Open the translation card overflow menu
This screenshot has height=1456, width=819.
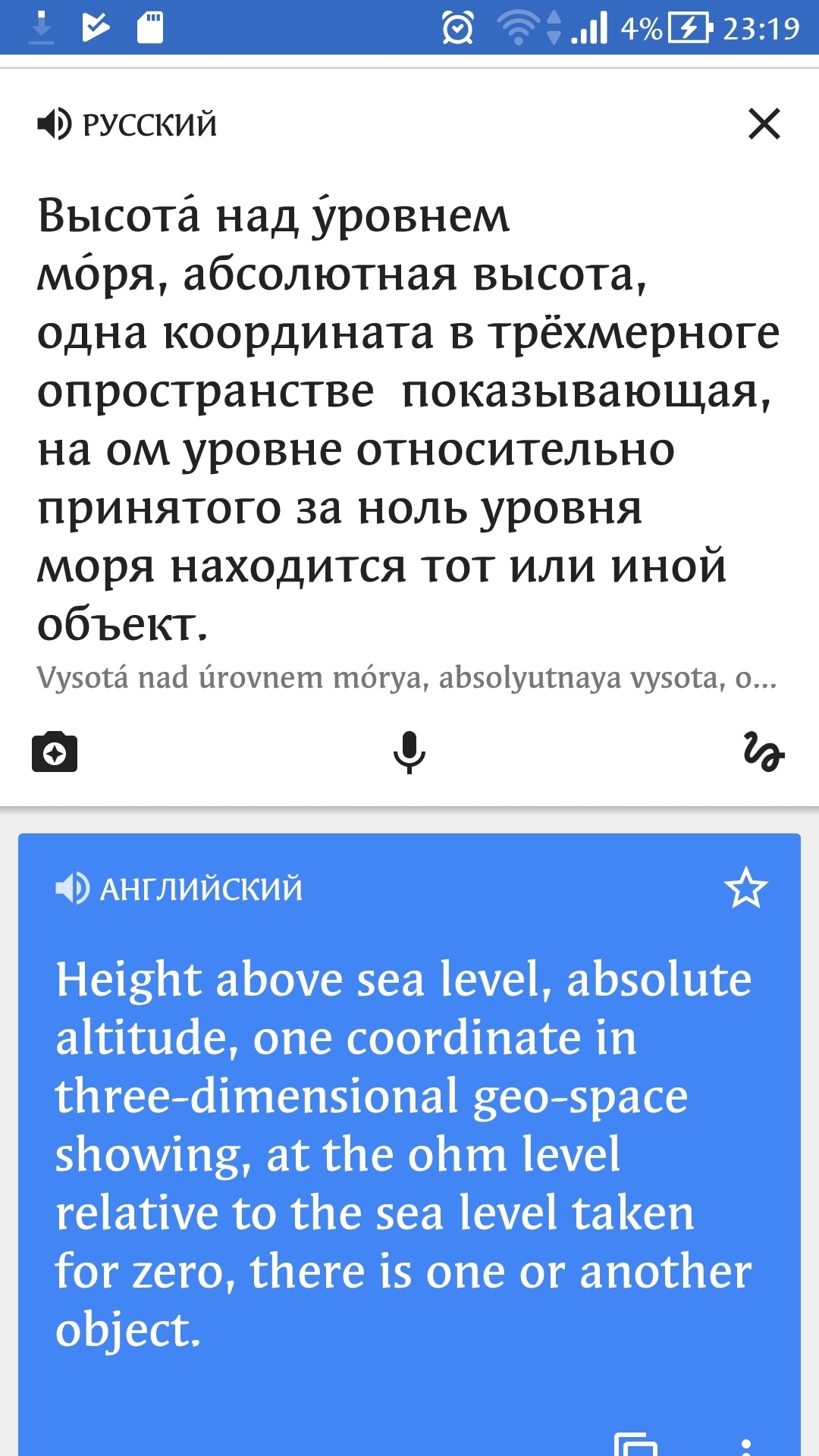click(x=746, y=1447)
